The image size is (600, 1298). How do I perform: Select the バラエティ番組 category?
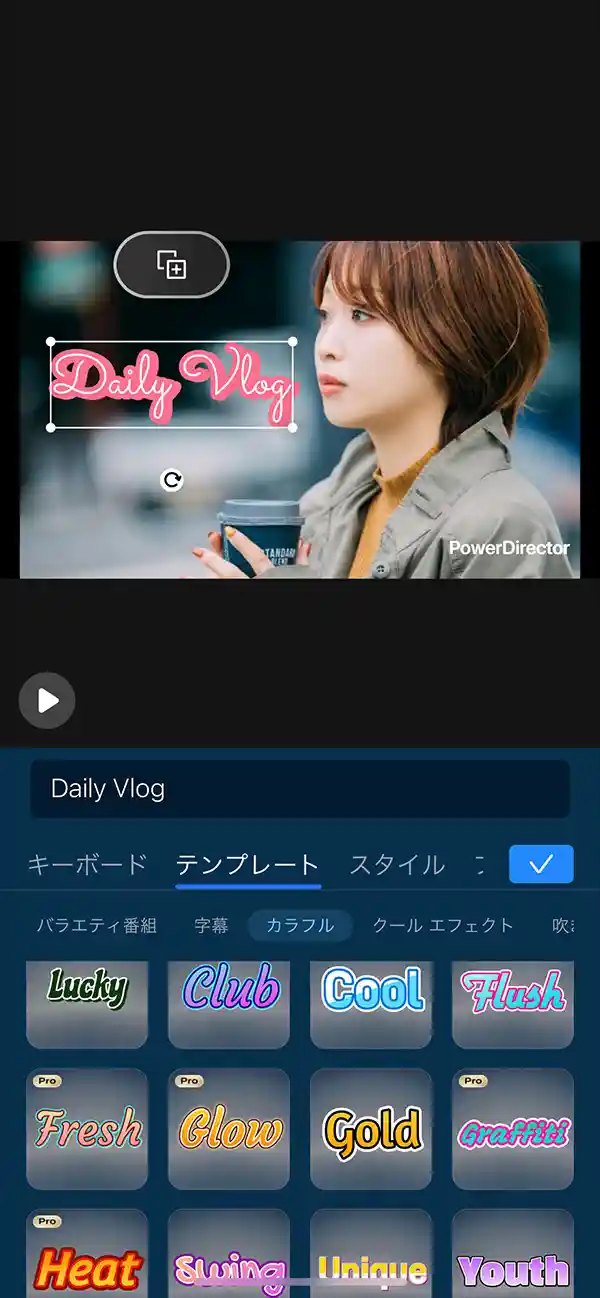click(97, 925)
